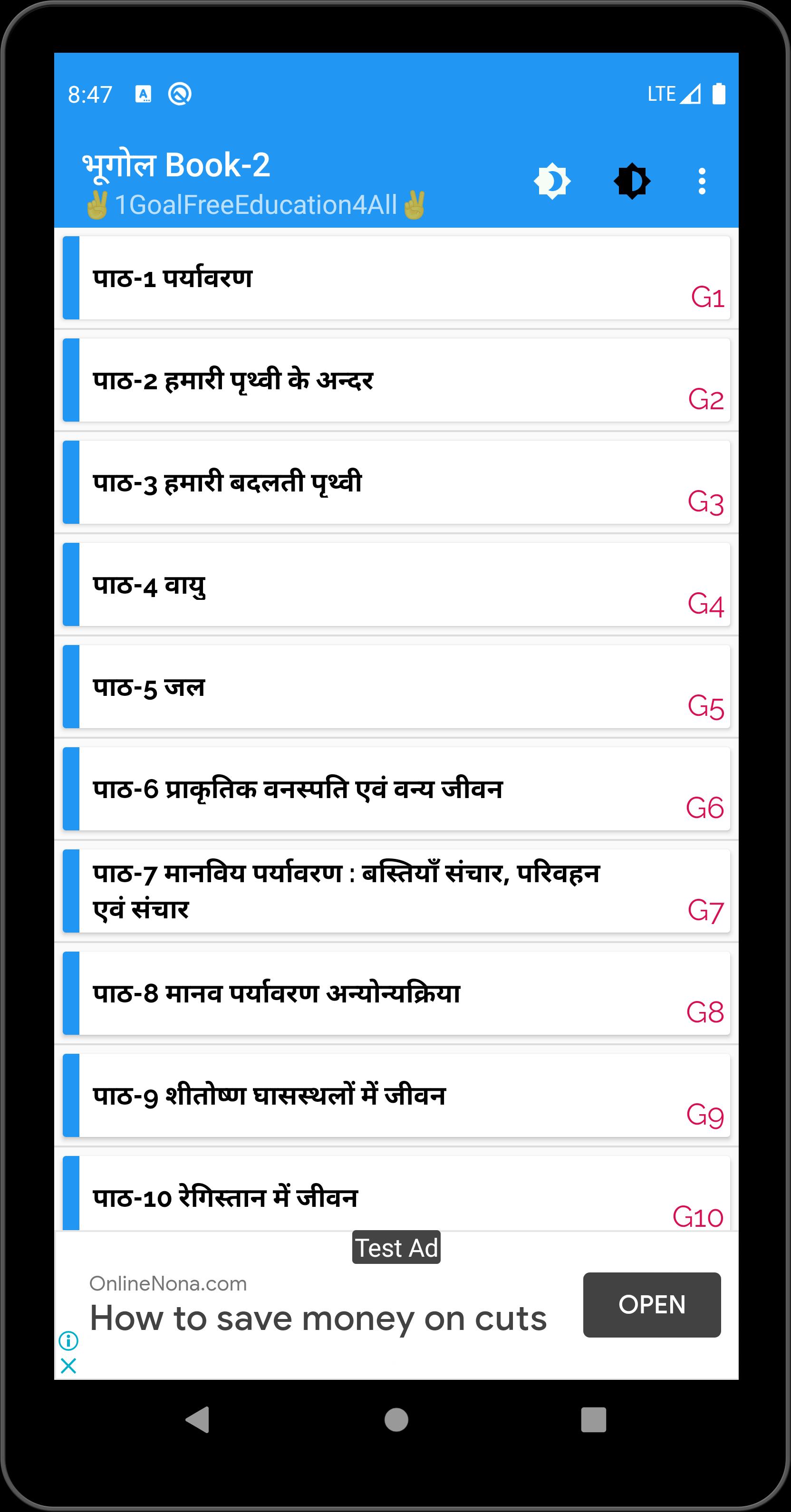Tap OPEN on the OnlineNona ad
Image resolution: width=791 pixels, height=1512 pixels.
(651, 1305)
